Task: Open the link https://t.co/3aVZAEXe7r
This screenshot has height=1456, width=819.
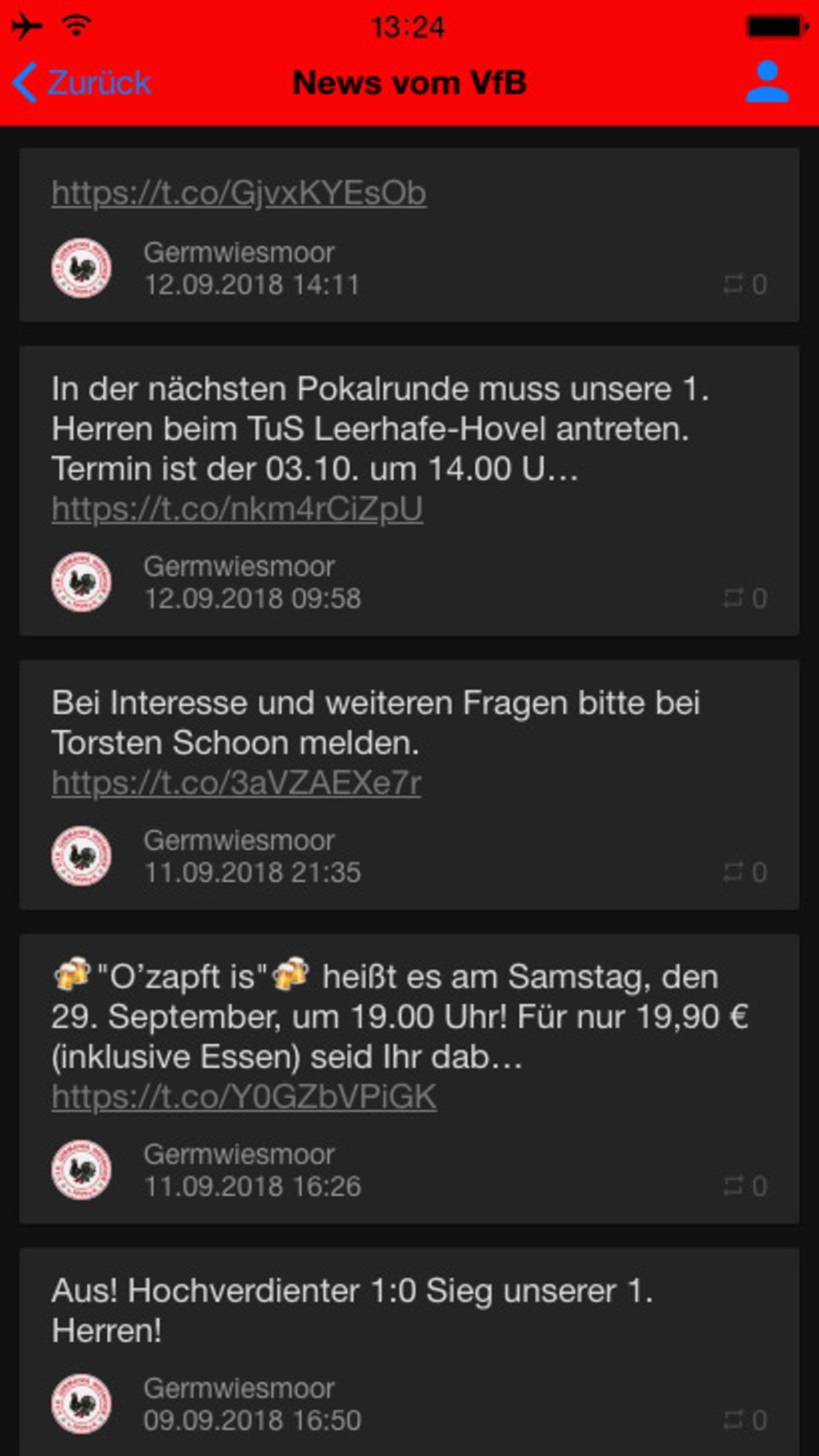Action: (x=236, y=783)
